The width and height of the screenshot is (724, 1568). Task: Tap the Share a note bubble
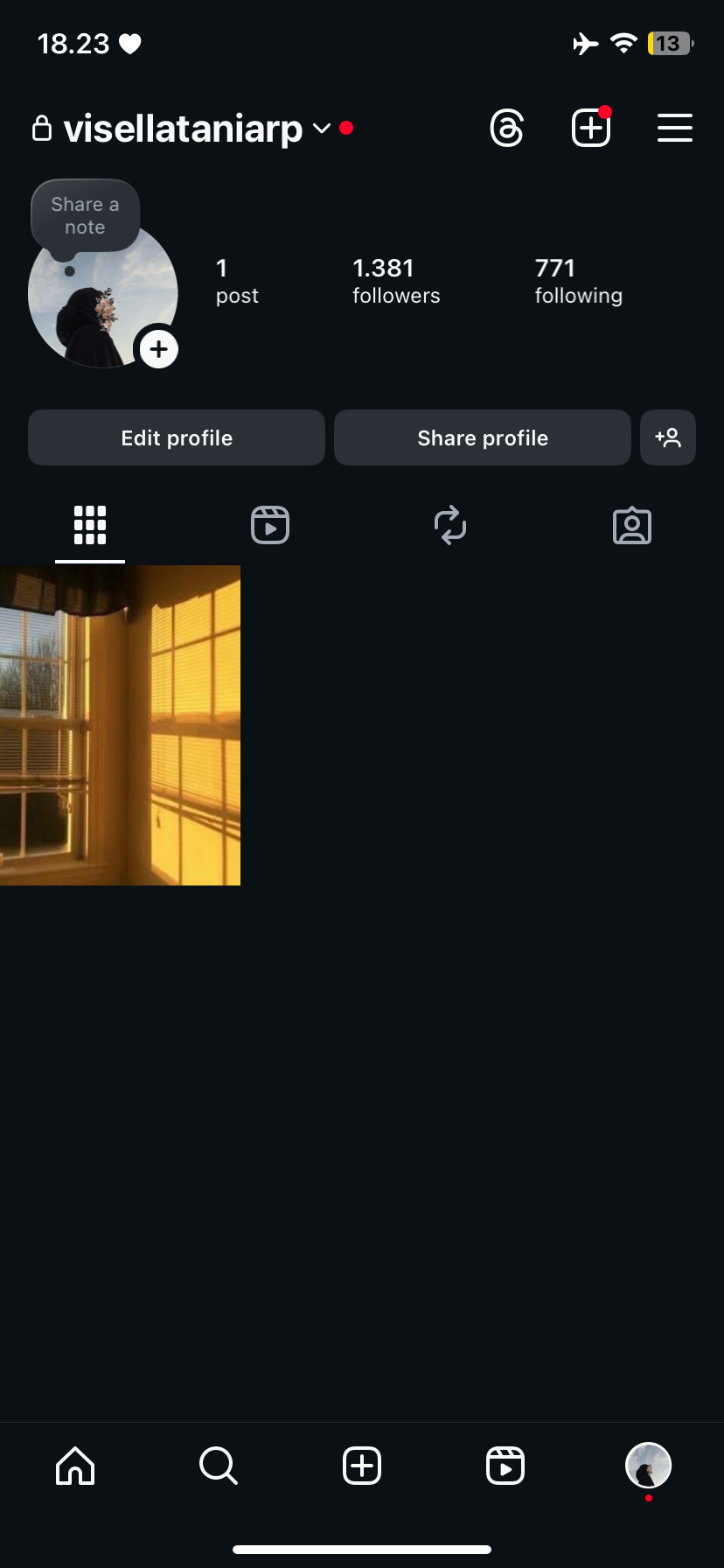(x=85, y=216)
